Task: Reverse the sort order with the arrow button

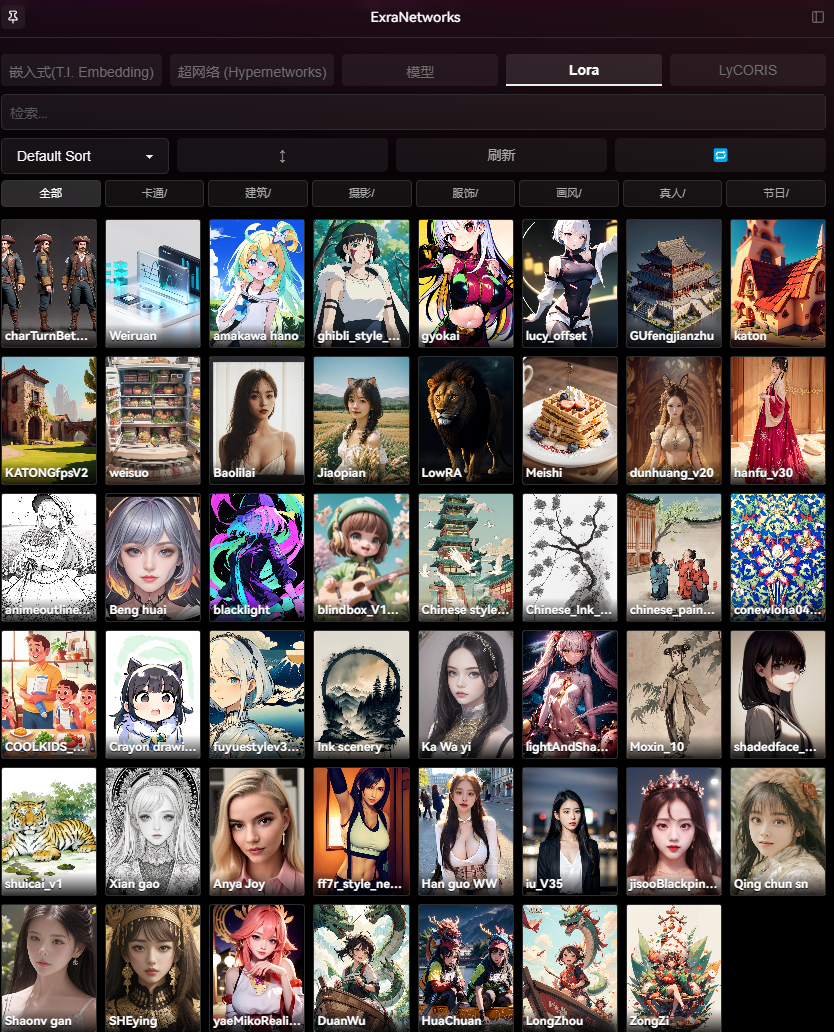Action: [x=282, y=156]
